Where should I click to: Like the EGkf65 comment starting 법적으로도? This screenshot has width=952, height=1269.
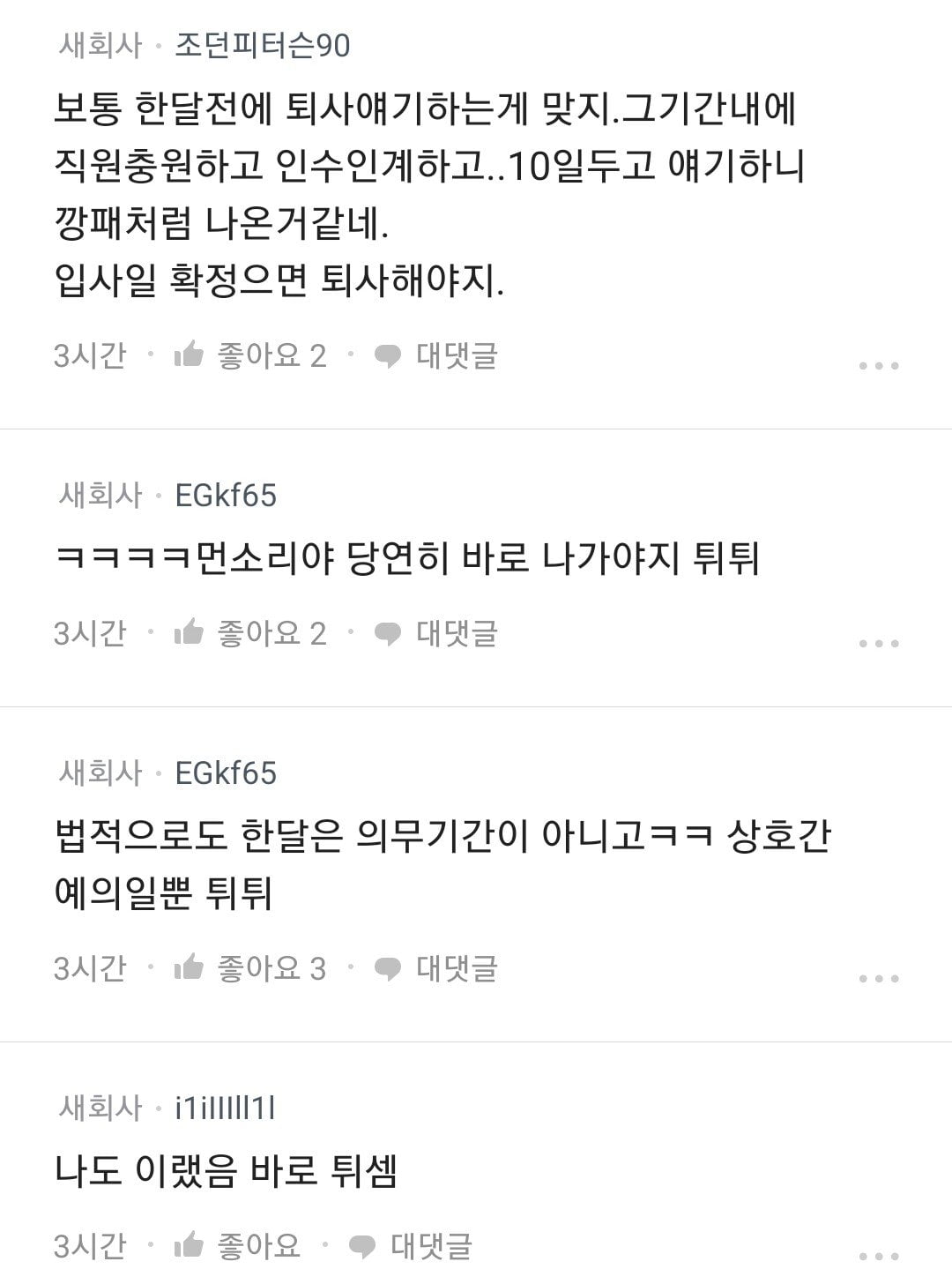pos(249,968)
